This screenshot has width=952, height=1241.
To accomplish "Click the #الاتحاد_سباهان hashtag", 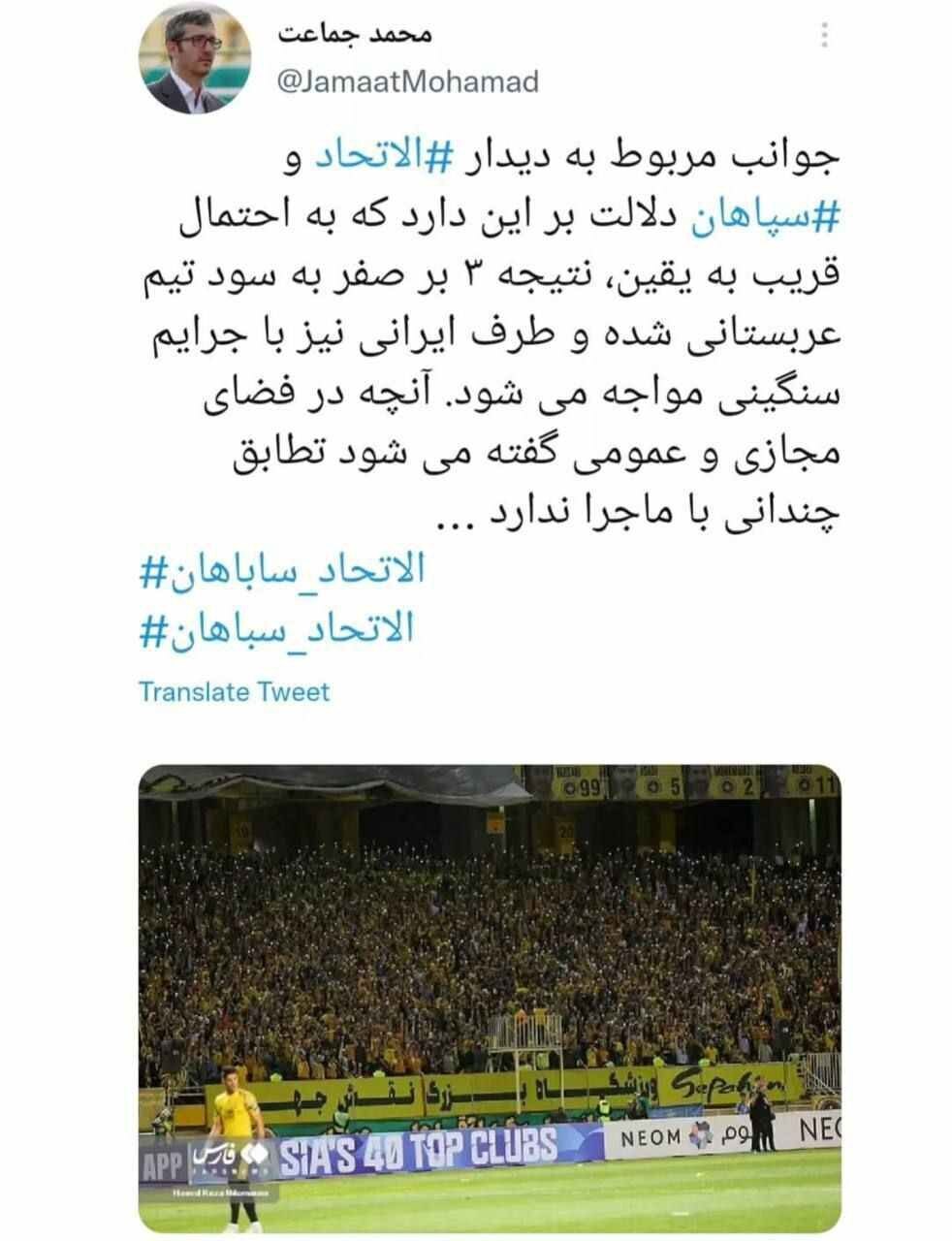I will tap(279, 629).
